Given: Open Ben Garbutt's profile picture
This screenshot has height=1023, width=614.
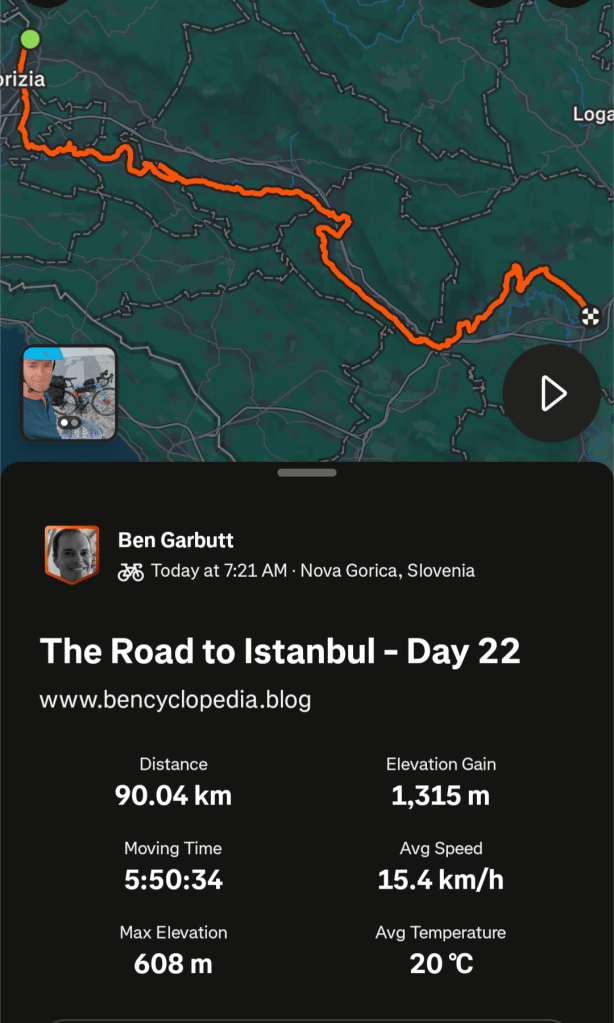Looking at the screenshot, I should [x=72, y=554].
